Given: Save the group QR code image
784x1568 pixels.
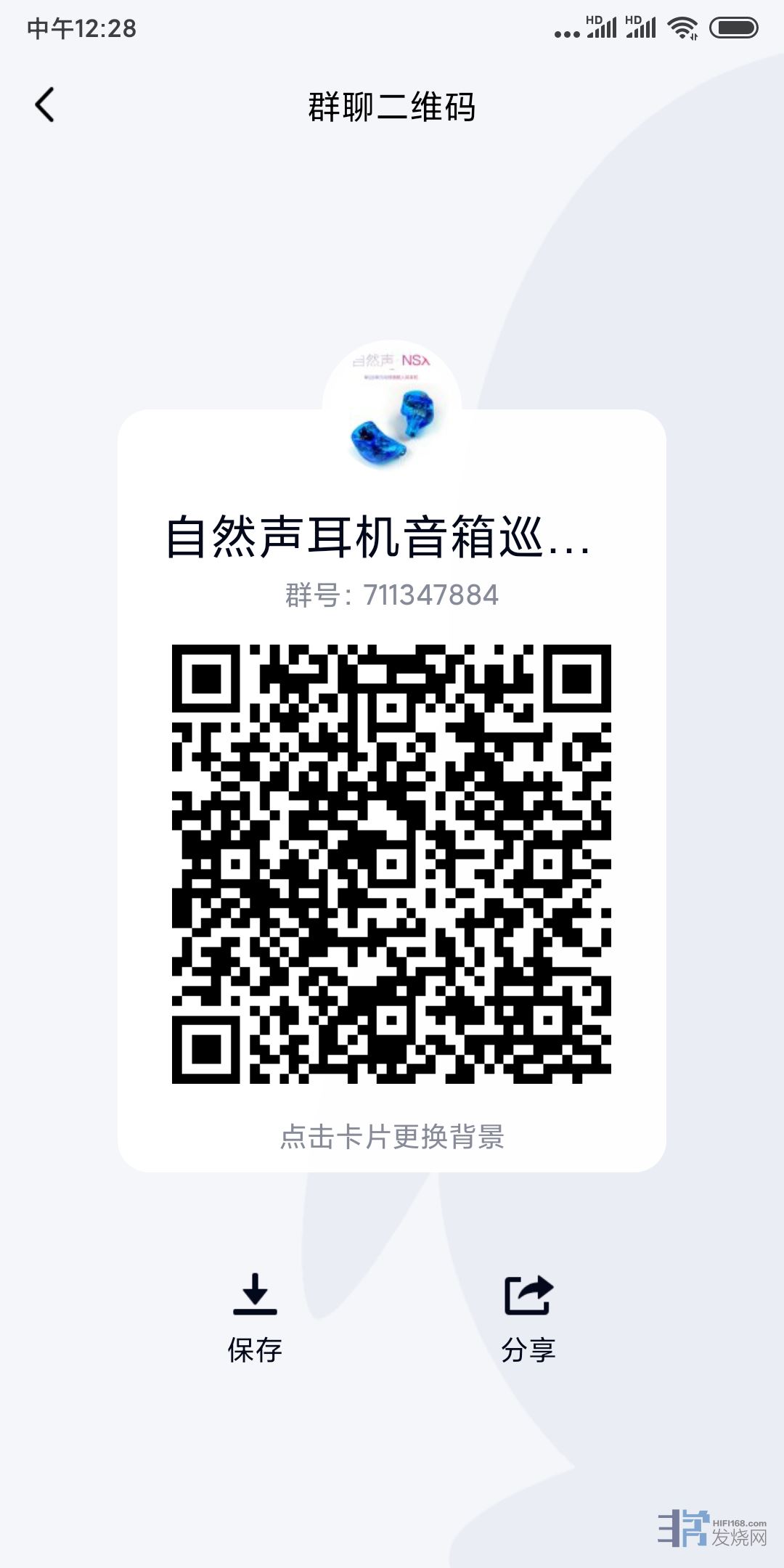Looking at the screenshot, I should click(x=255, y=1317).
